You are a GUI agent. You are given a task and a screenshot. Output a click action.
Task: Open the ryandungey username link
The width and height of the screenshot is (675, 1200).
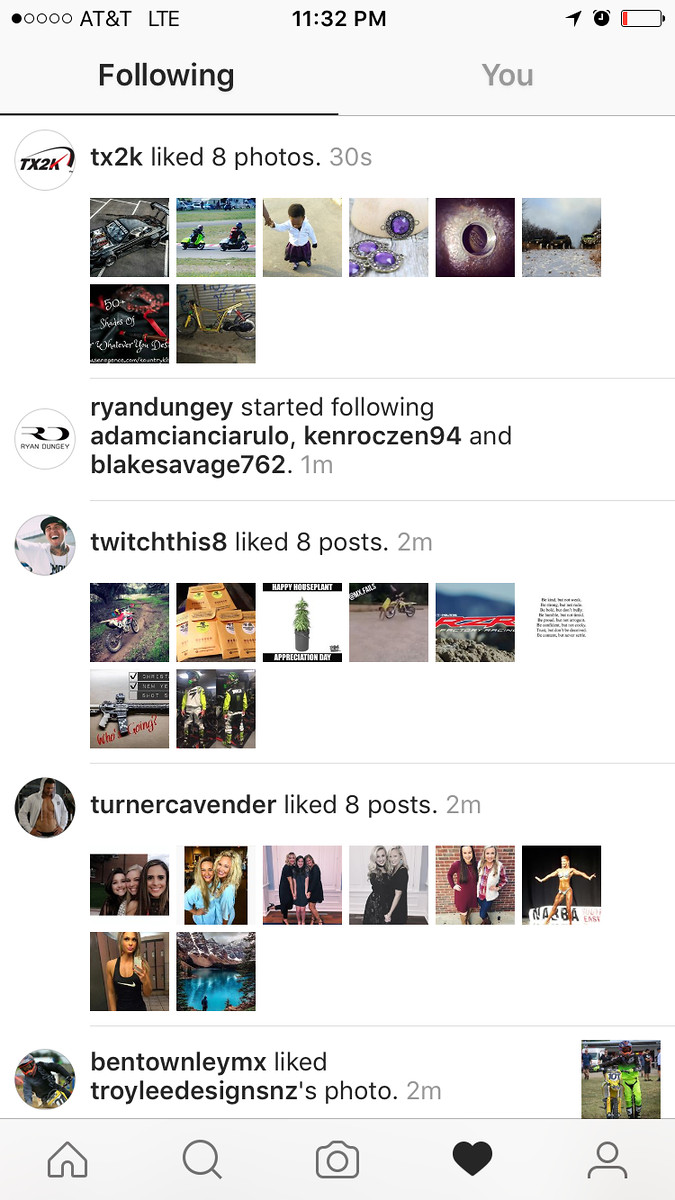coord(161,407)
